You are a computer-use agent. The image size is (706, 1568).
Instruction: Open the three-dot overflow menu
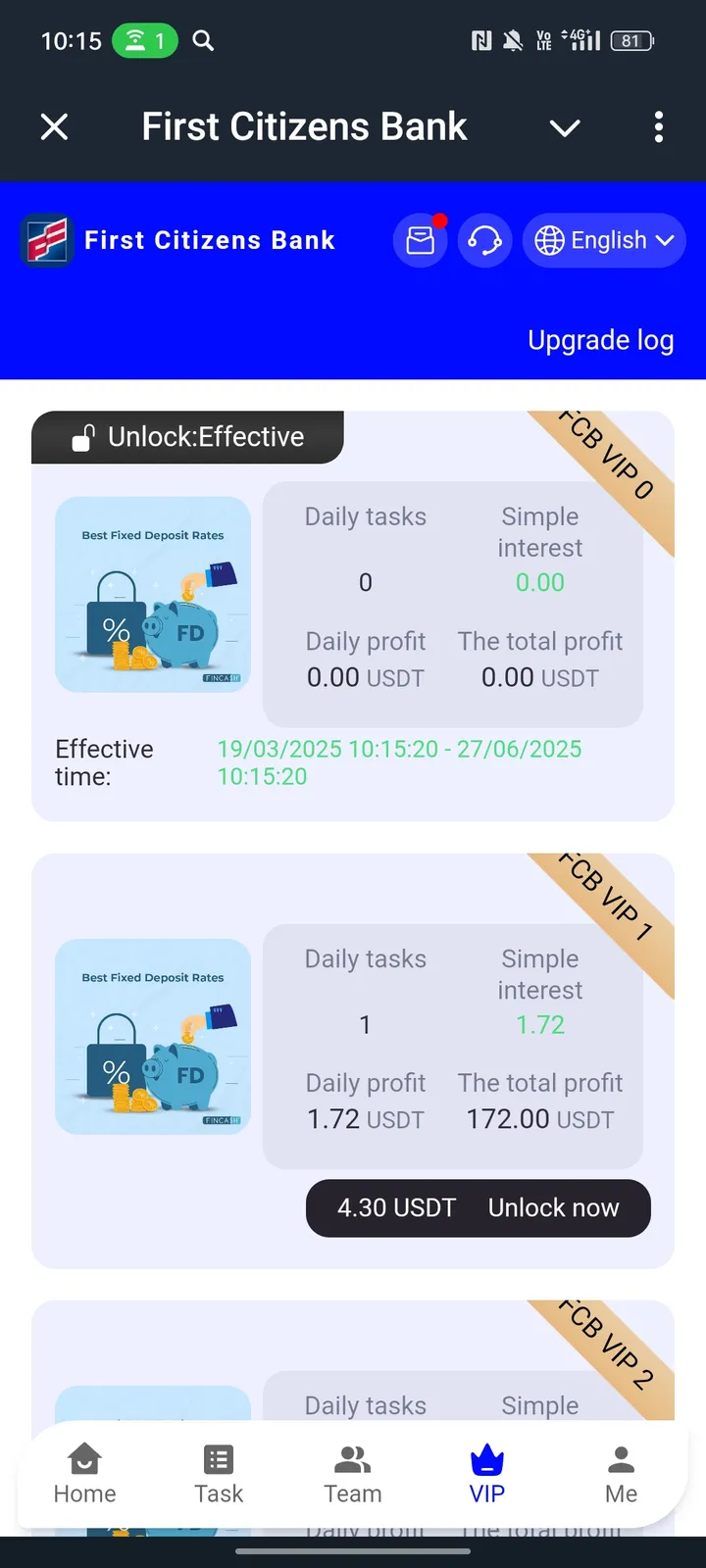pos(658,126)
